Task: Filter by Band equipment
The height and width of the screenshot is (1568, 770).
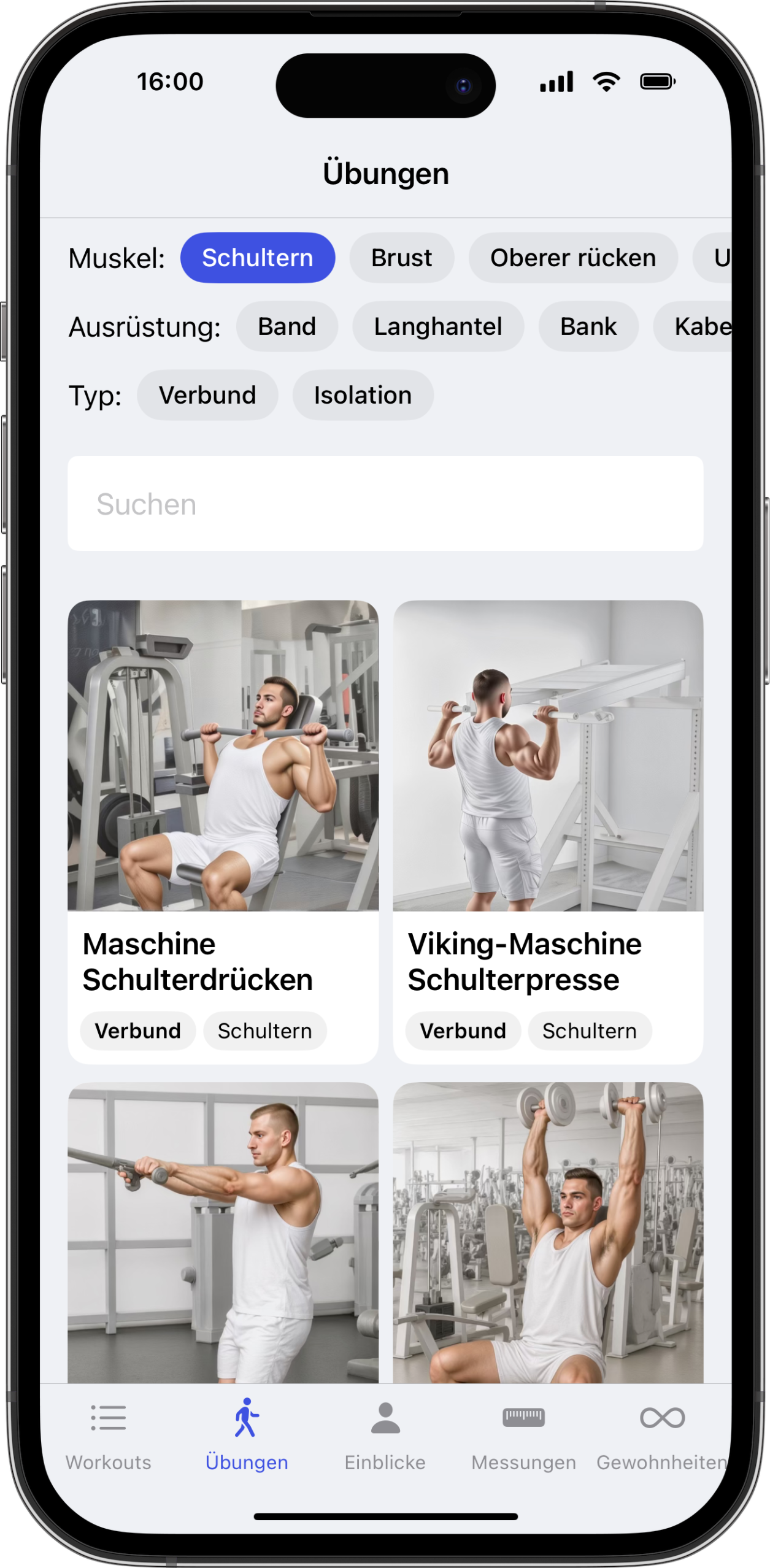Action: [287, 326]
